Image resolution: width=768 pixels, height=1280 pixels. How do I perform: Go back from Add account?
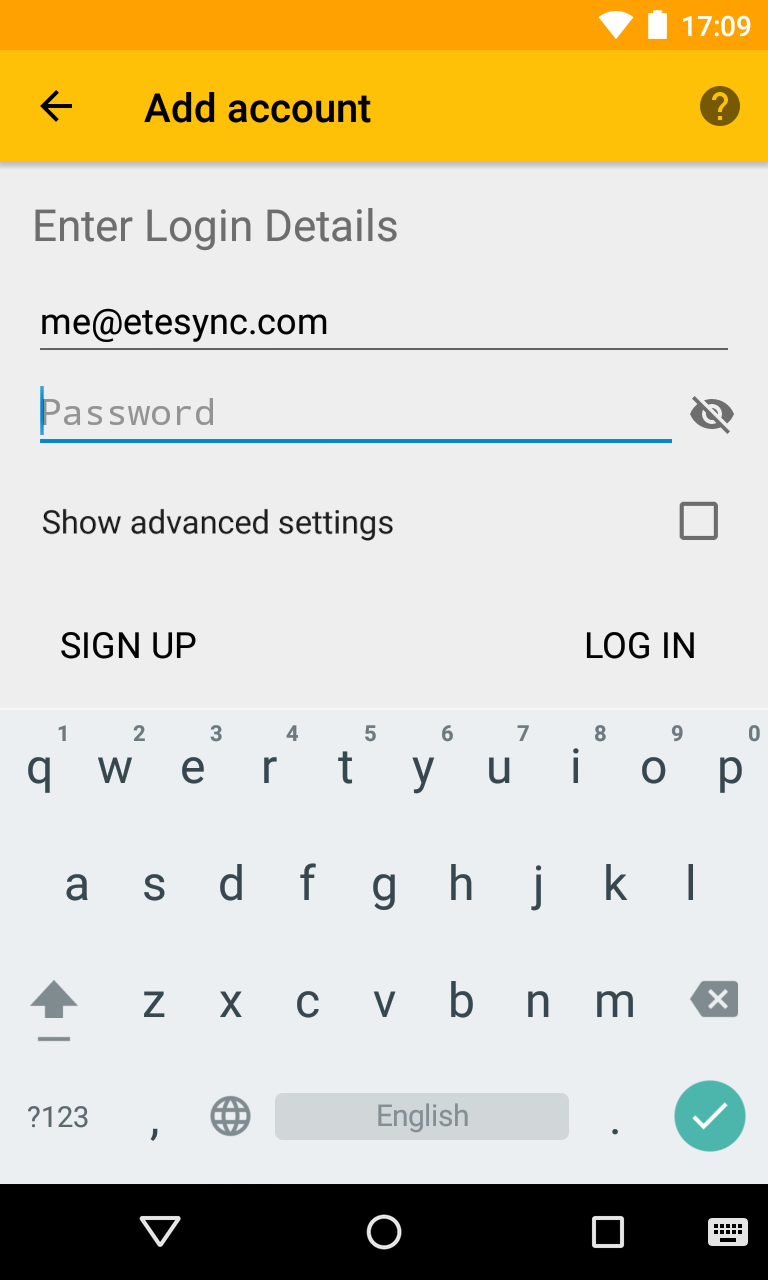click(x=56, y=106)
